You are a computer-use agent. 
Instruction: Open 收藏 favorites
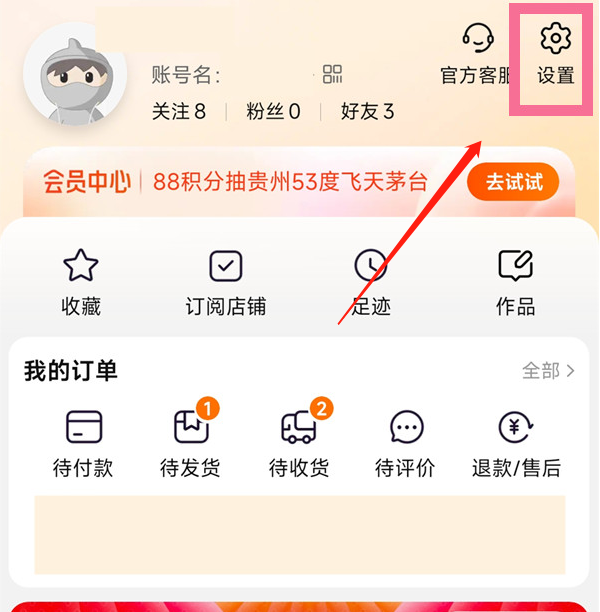(x=81, y=281)
